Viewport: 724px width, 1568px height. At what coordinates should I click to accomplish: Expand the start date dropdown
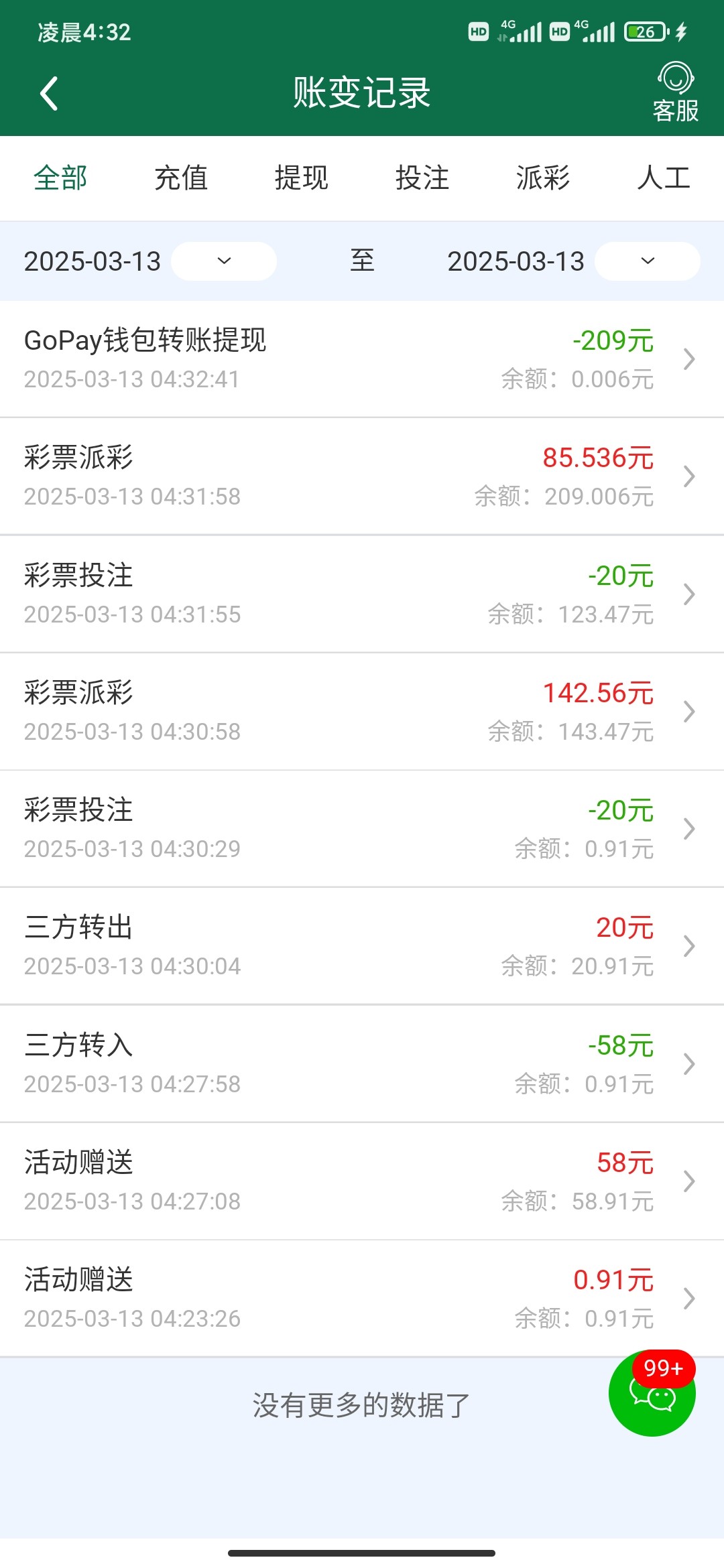(x=224, y=261)
